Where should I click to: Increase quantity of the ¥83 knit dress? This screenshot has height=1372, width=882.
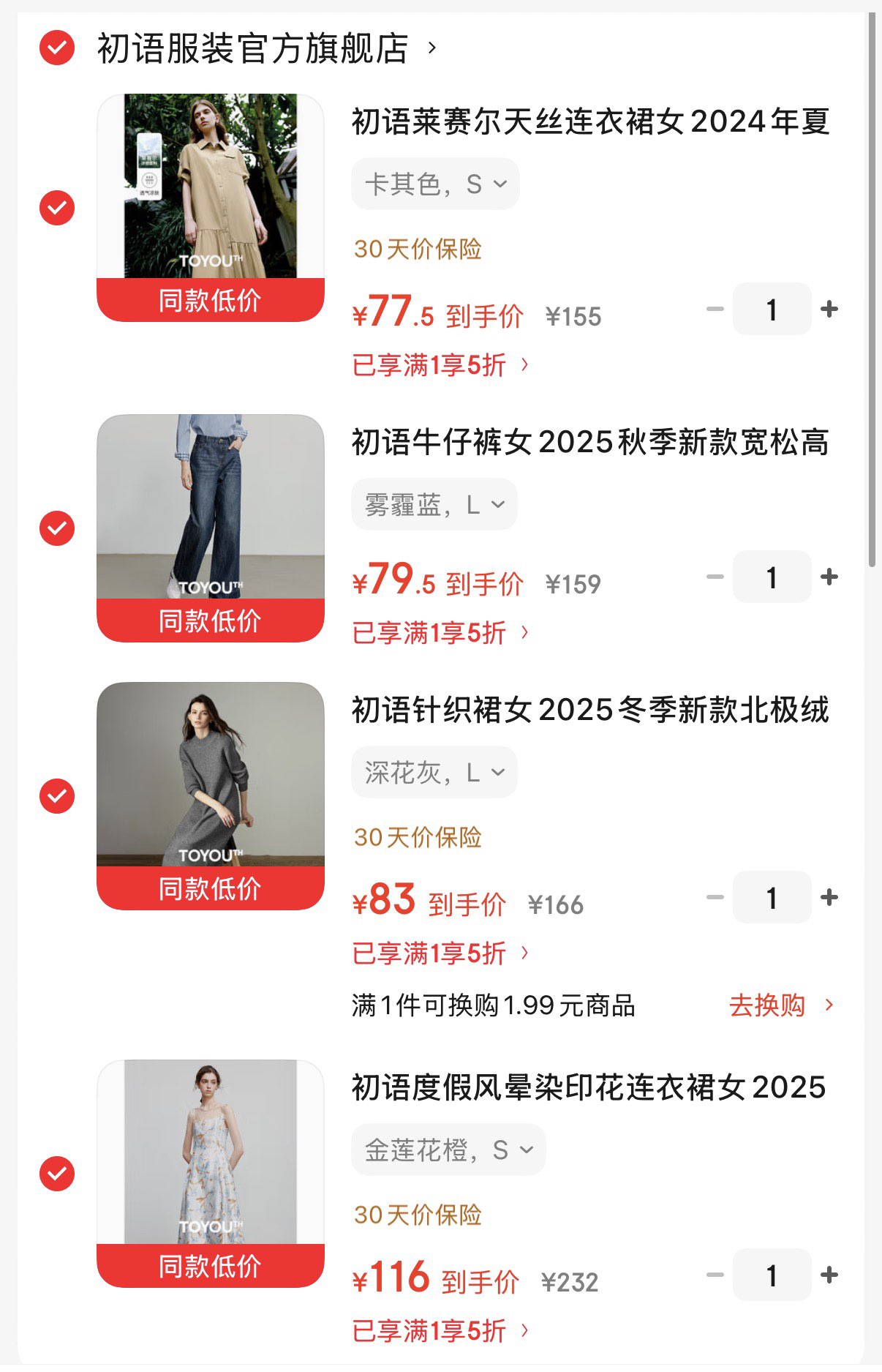click(829, 898)
